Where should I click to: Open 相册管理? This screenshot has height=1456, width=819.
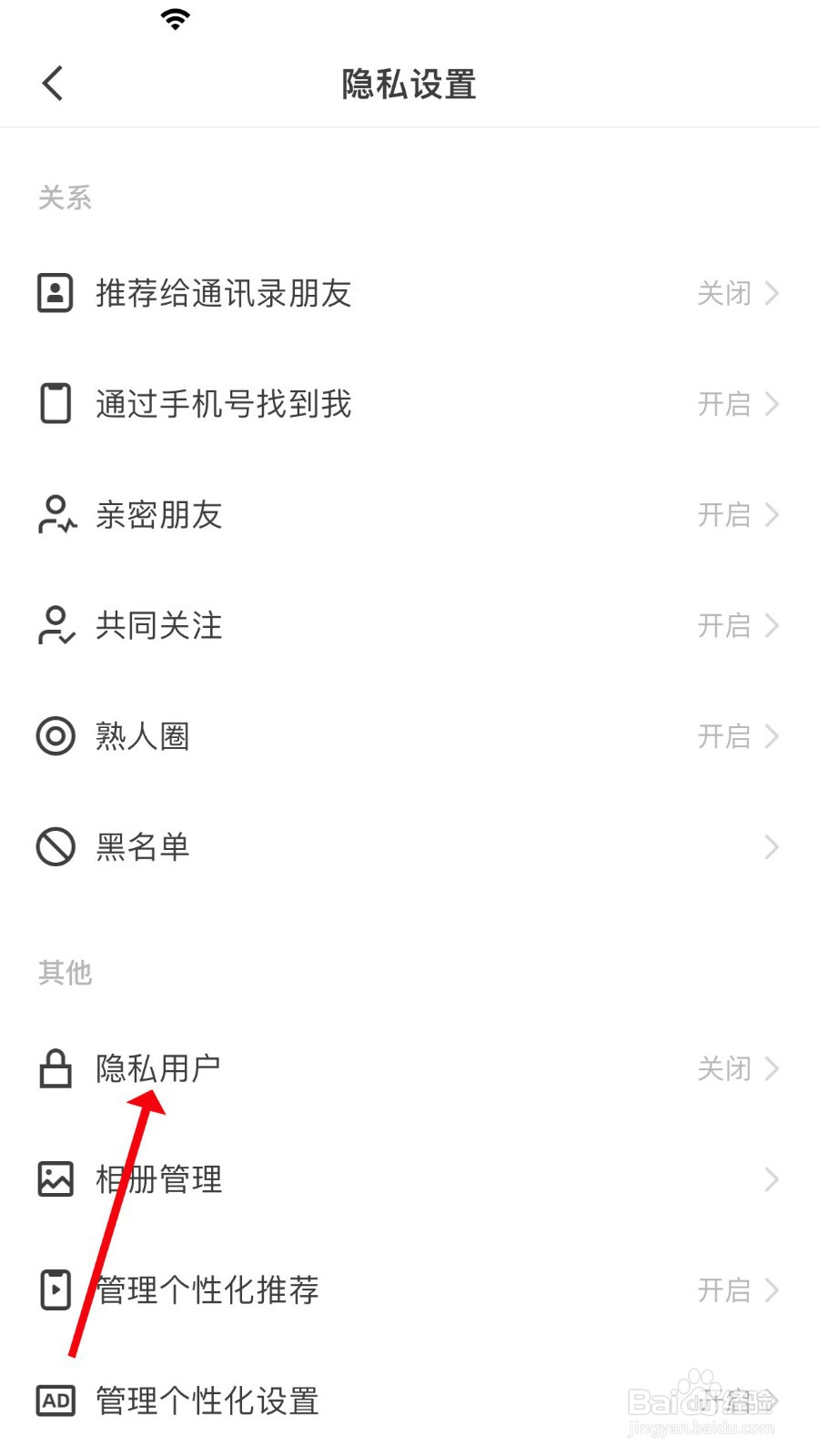click(x=409, y=1179)
